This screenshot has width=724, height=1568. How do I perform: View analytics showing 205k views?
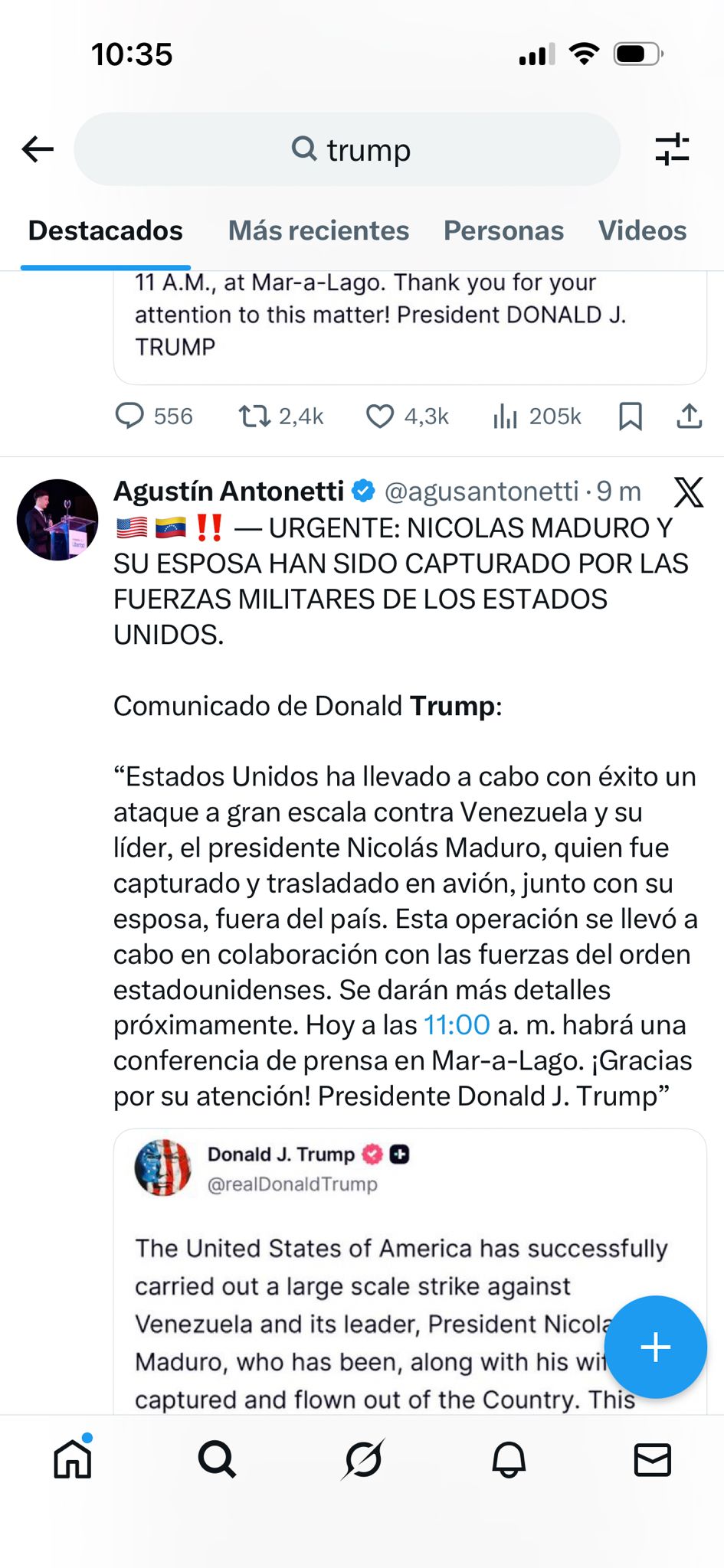click(506, 416)
